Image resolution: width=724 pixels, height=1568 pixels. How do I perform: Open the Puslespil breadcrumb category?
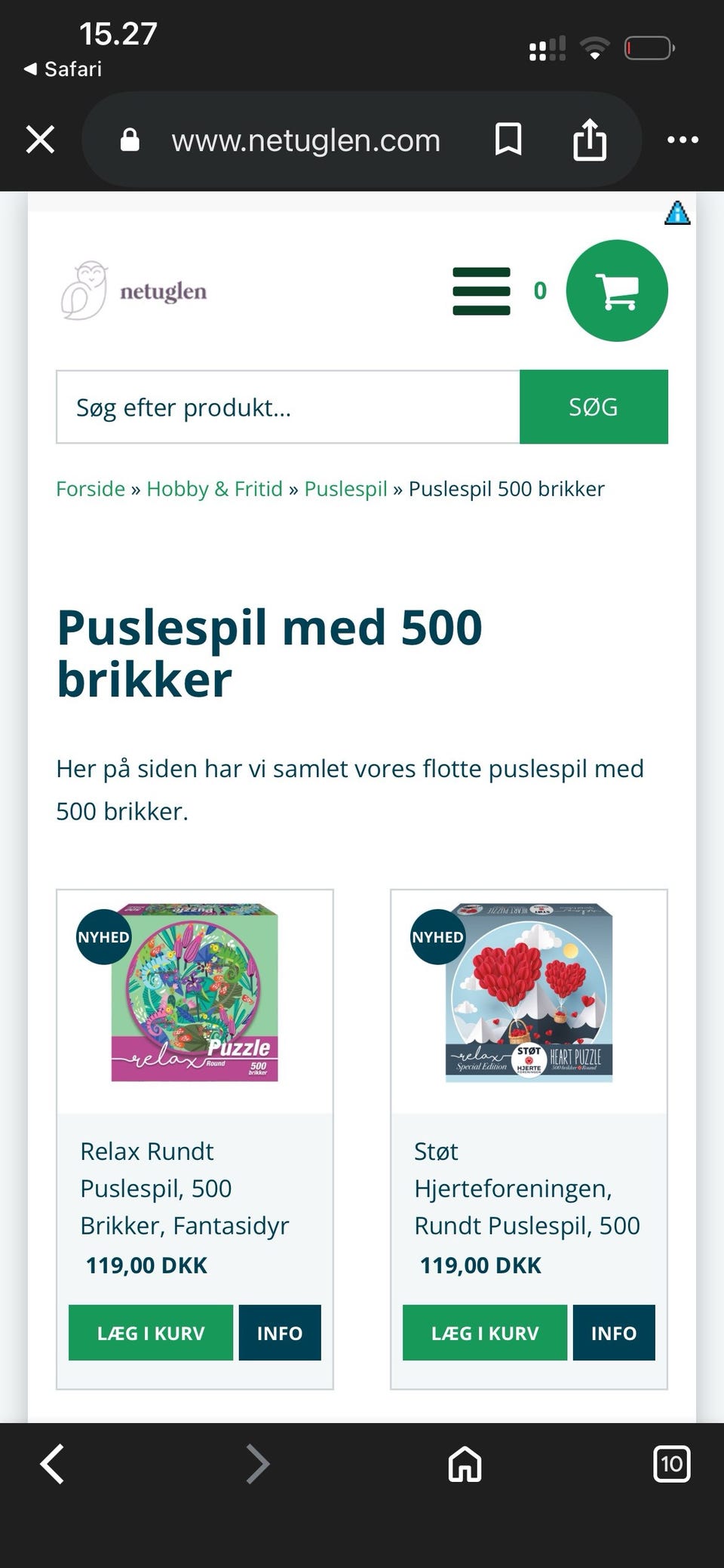[x=345, y=488]
